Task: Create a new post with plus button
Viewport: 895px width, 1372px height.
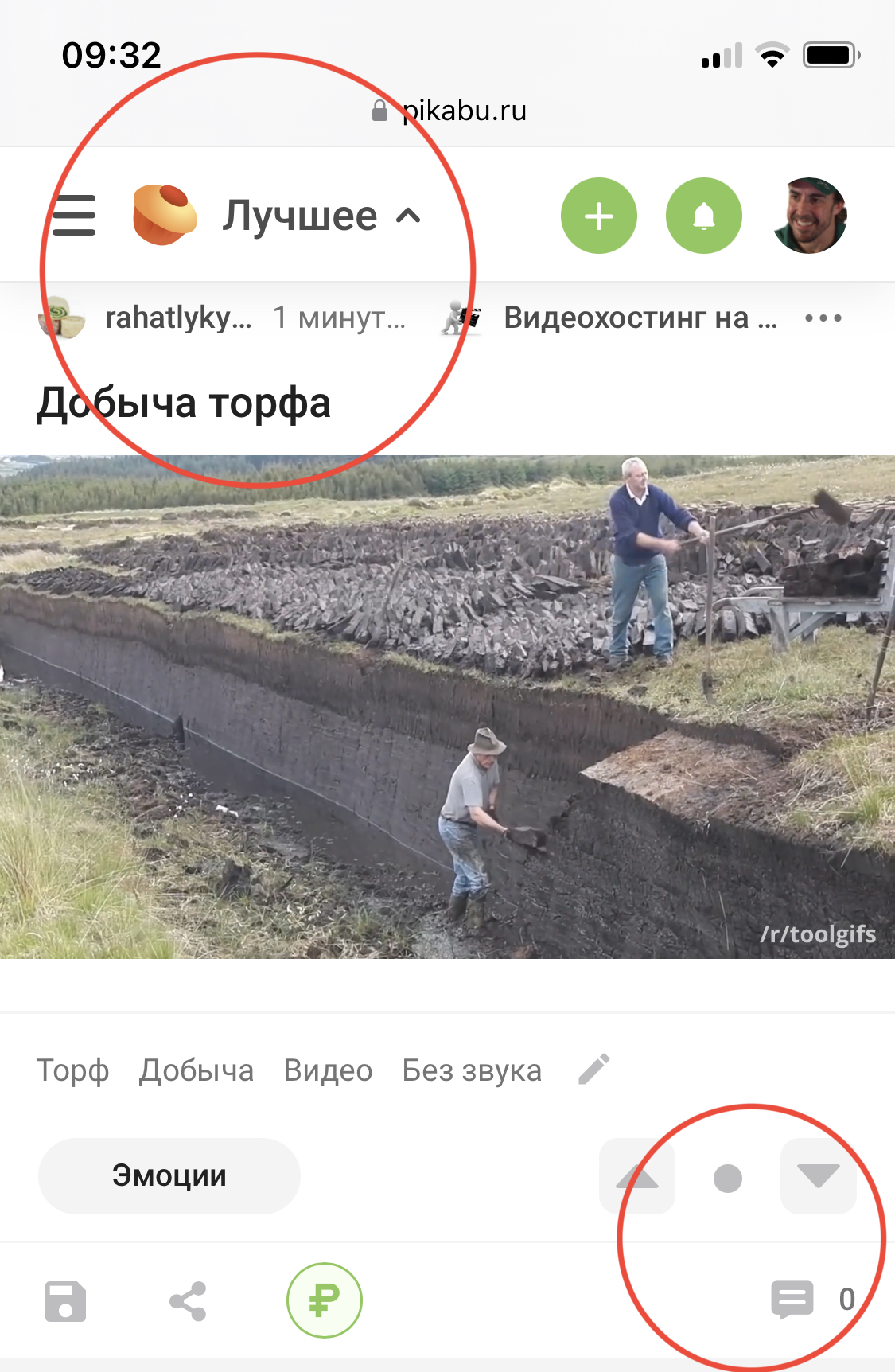Action: click(598, 216)
